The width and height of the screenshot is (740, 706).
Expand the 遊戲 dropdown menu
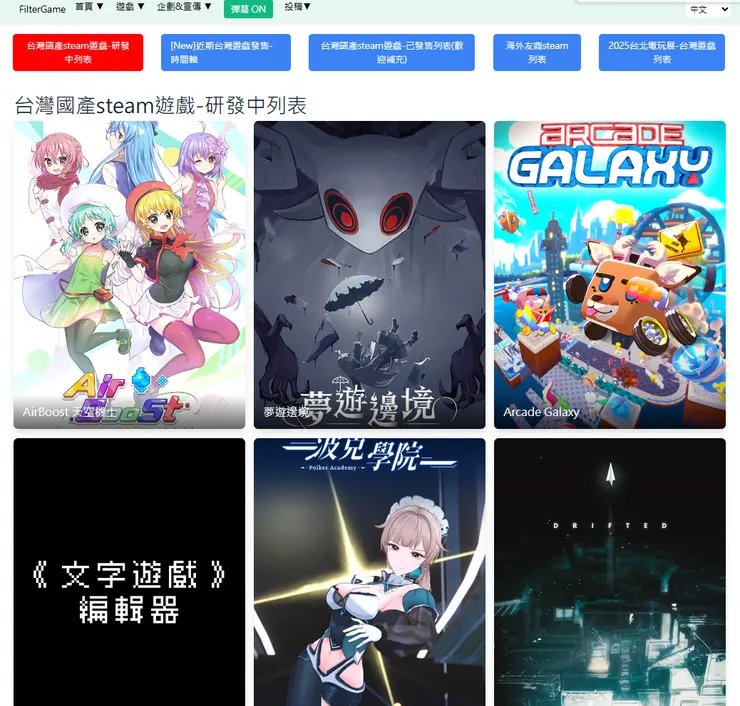(130, 7)
